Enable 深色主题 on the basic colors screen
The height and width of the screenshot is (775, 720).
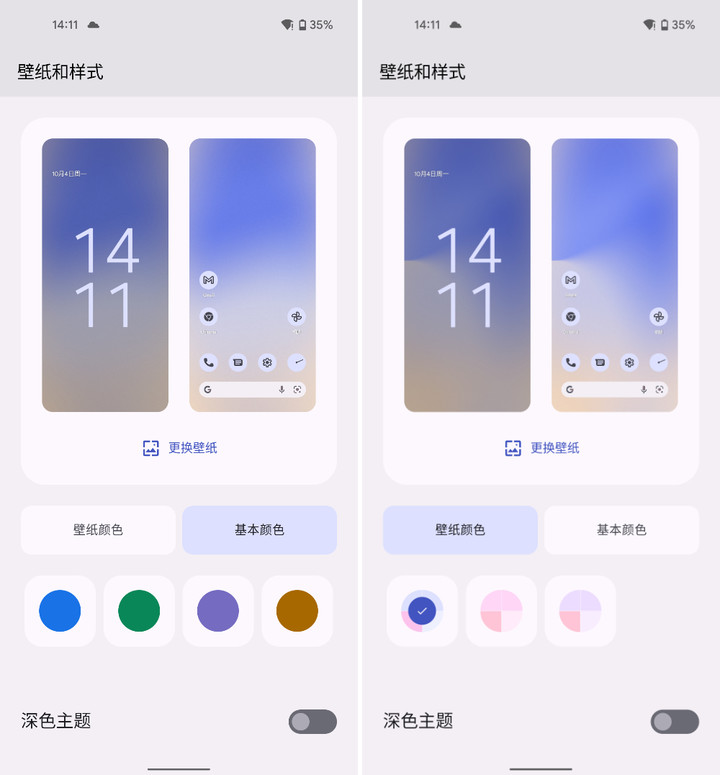coord(312,722)
